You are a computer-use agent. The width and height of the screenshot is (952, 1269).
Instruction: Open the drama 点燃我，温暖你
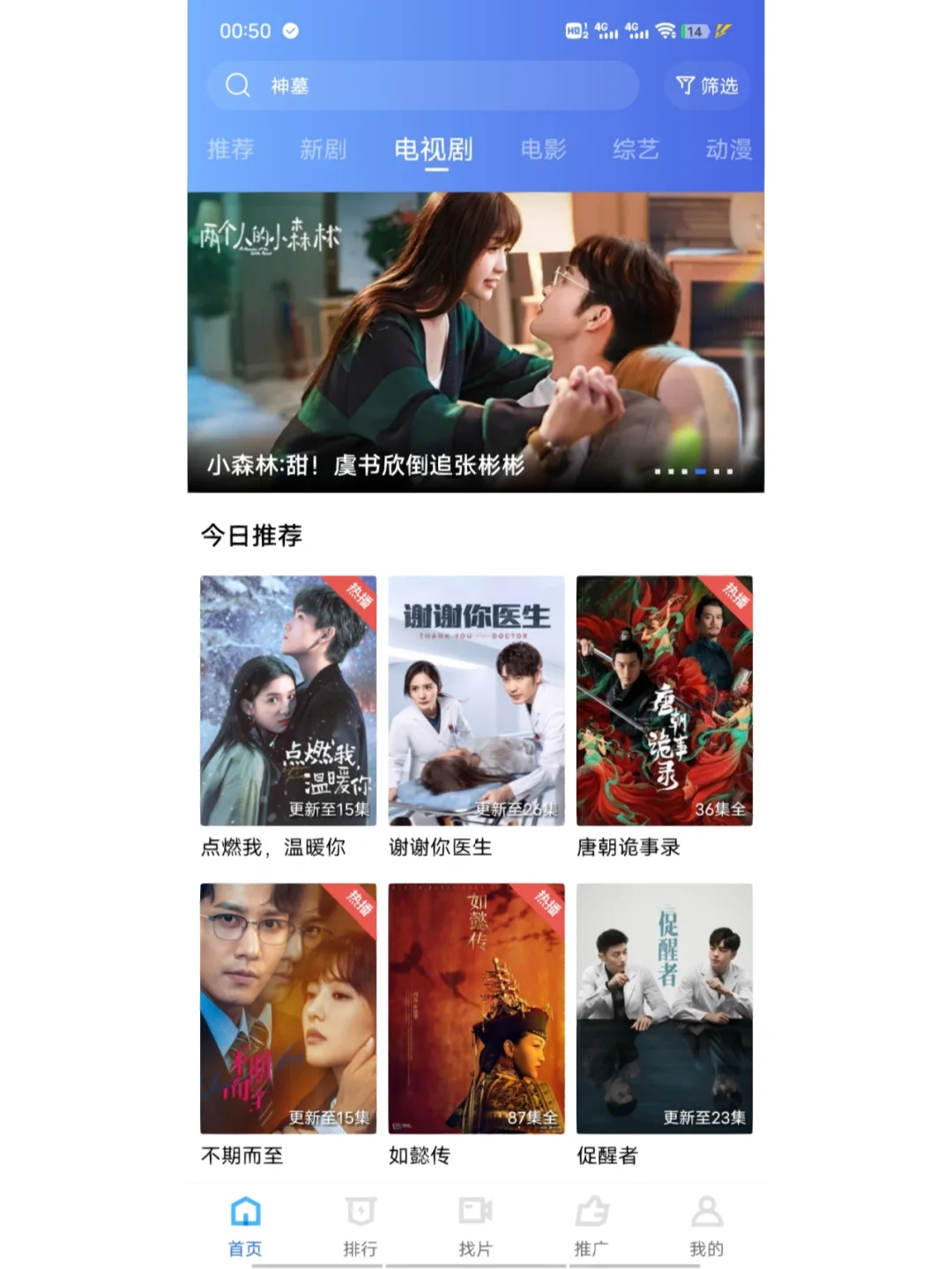(288, 701)
